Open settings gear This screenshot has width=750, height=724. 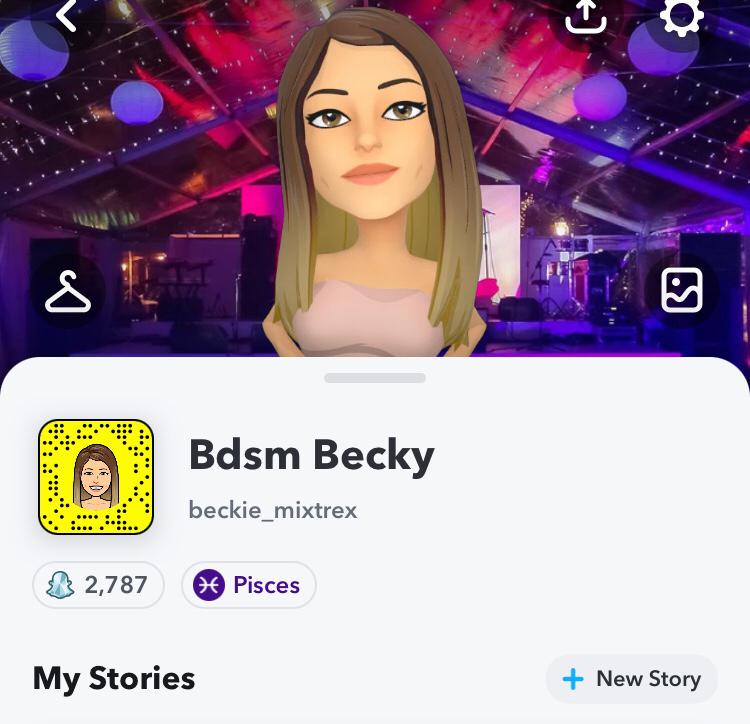[682, 16]
